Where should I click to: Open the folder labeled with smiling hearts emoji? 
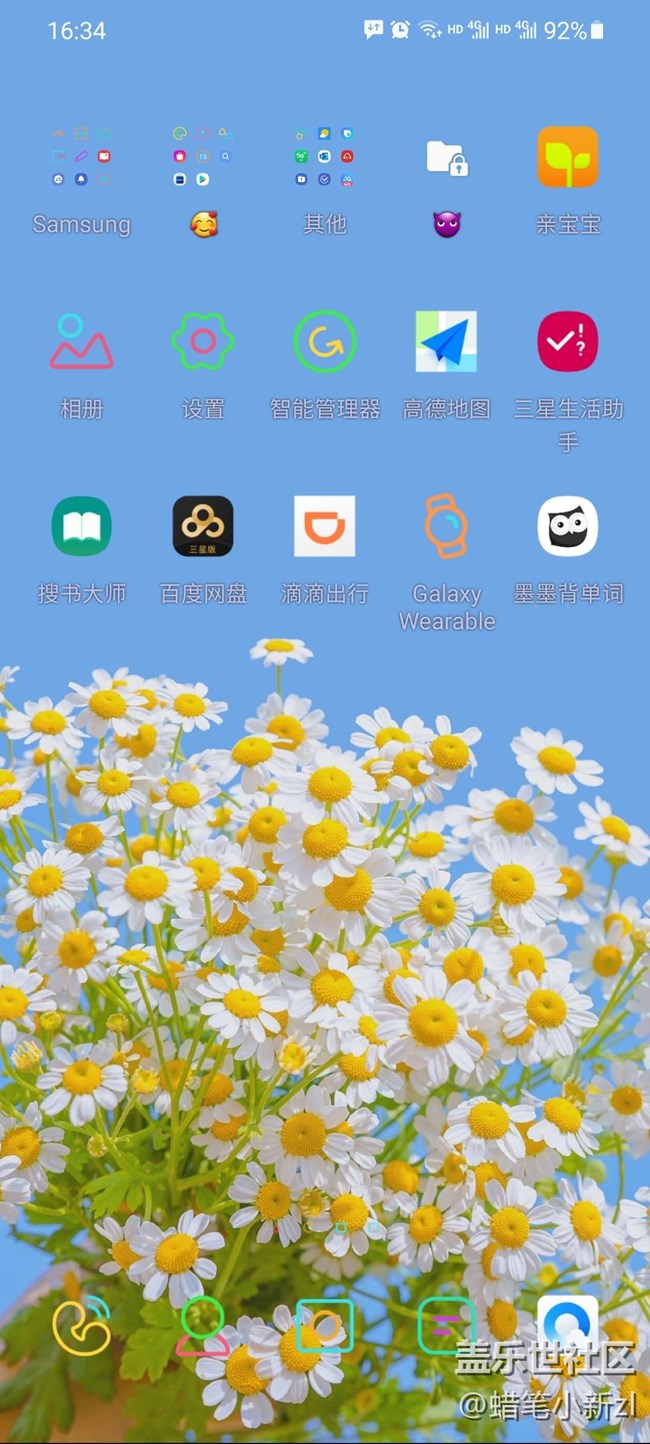coord(203,158)
